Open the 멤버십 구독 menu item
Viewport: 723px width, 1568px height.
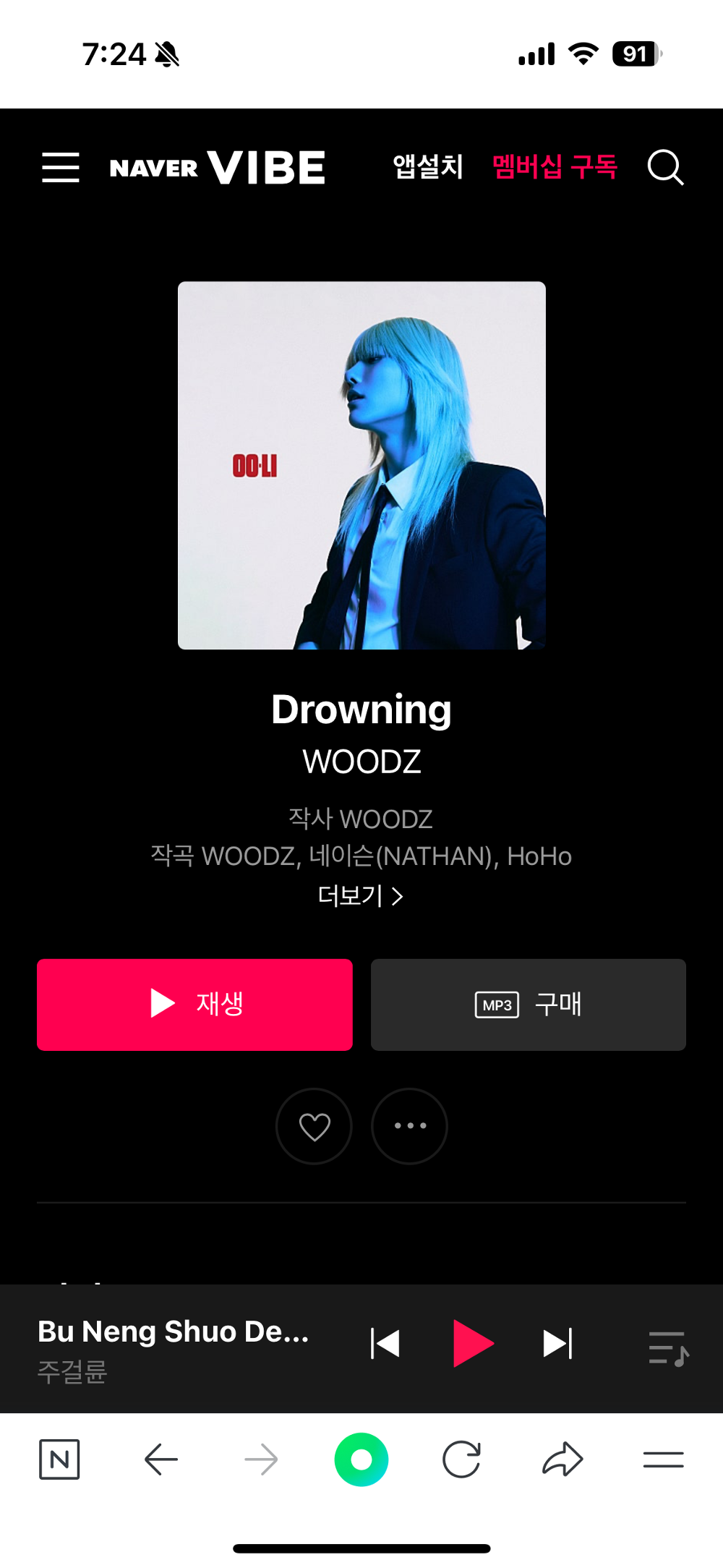(555, 167)
